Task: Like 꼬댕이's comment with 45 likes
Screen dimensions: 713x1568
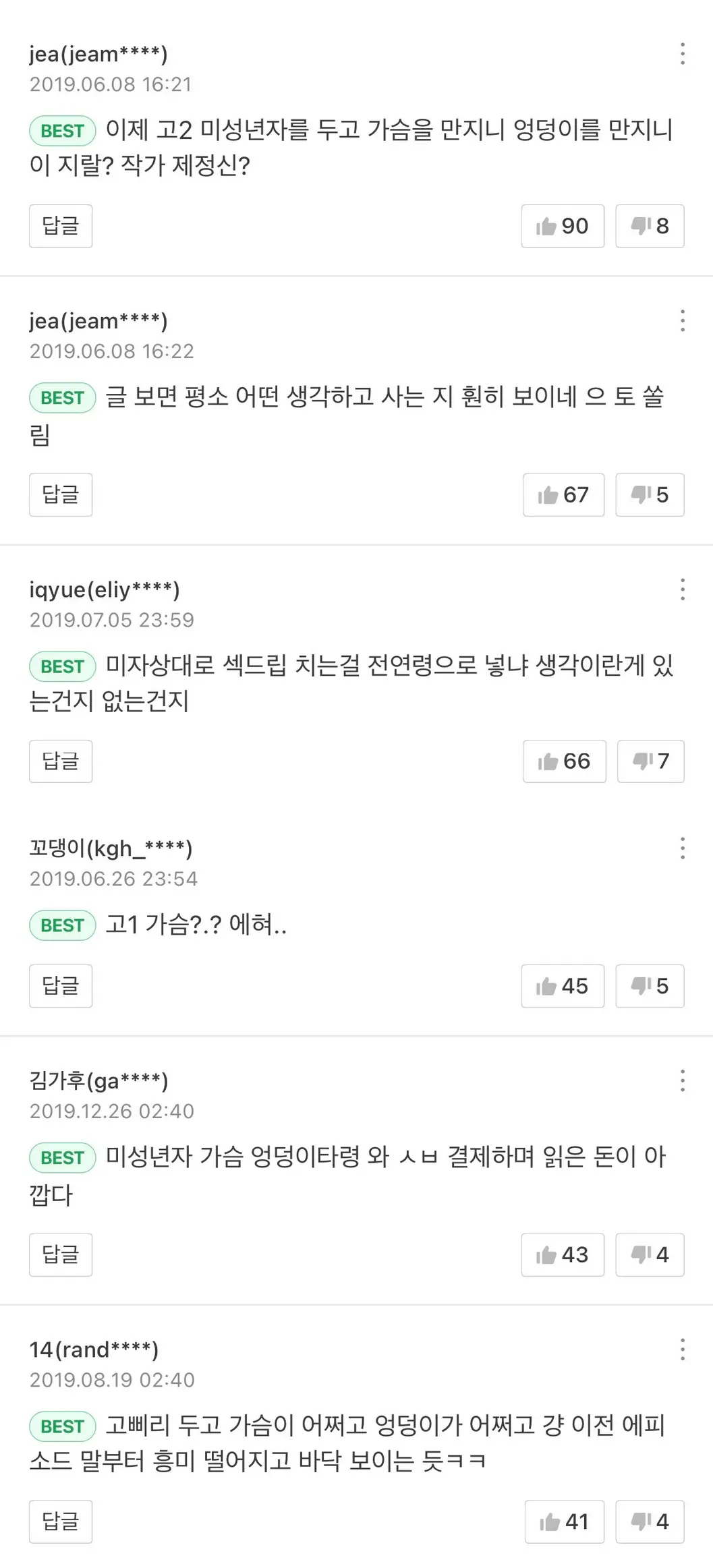Action: point(563,987)
